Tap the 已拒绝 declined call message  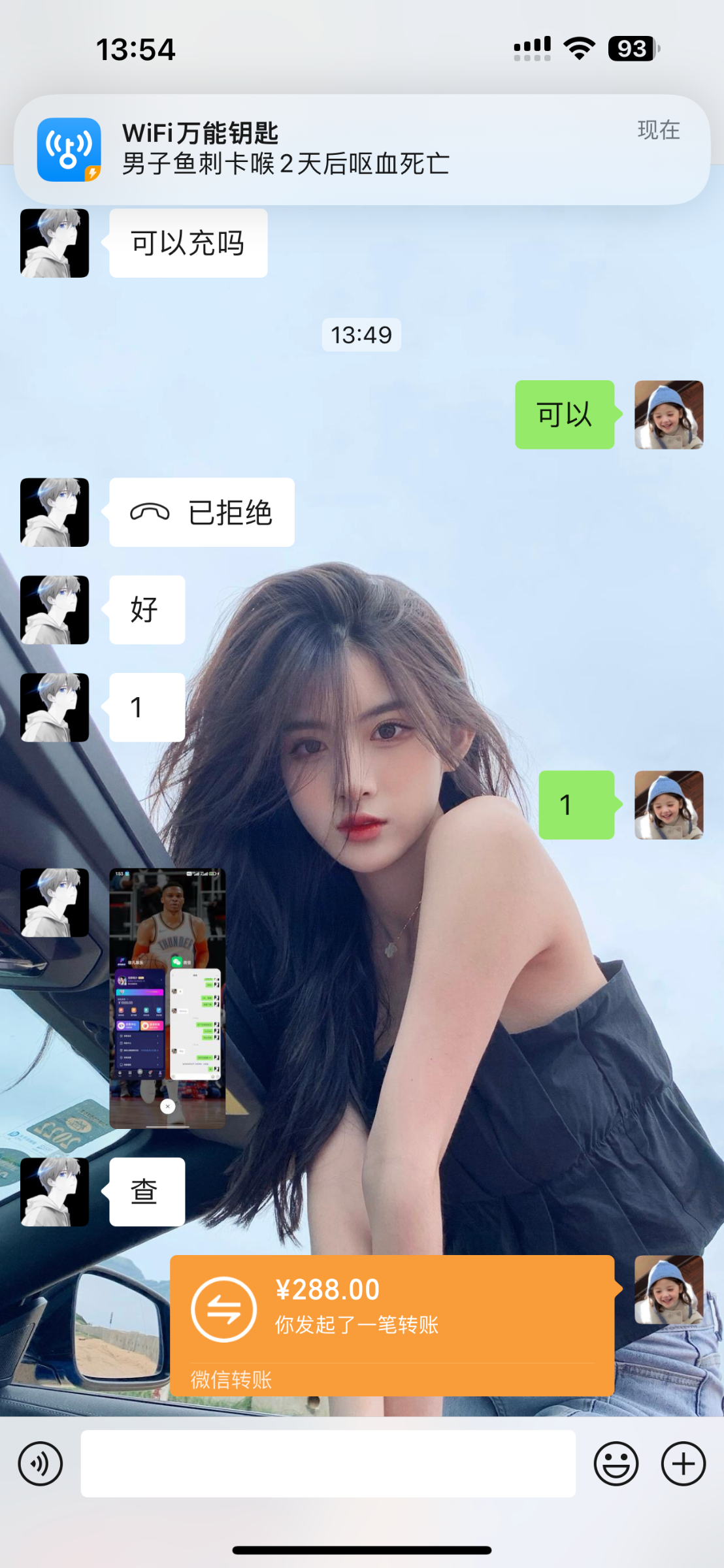click(201, 512)
